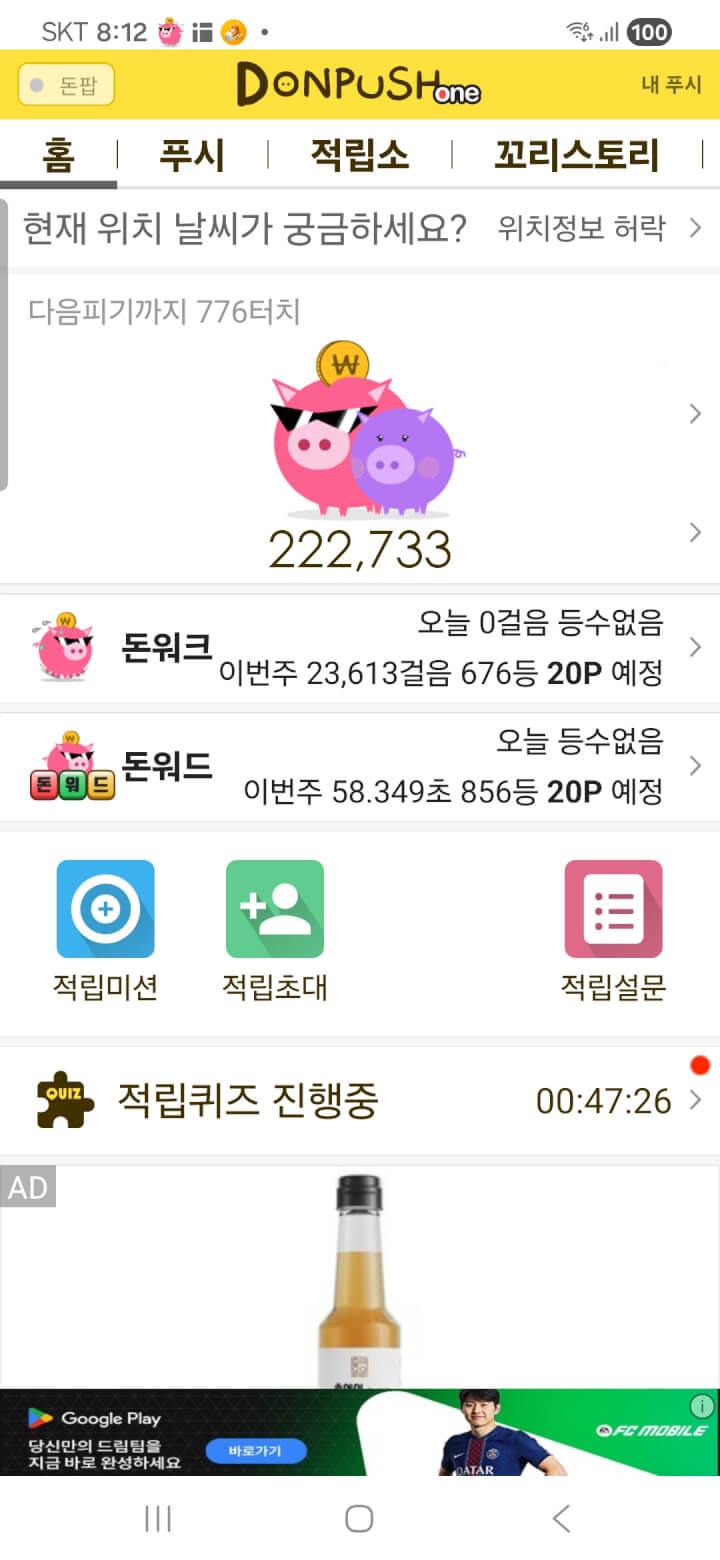Switch to the 적립소 tab
Image resolution: width=720 pixels, height=1560 pixels.
359,156
